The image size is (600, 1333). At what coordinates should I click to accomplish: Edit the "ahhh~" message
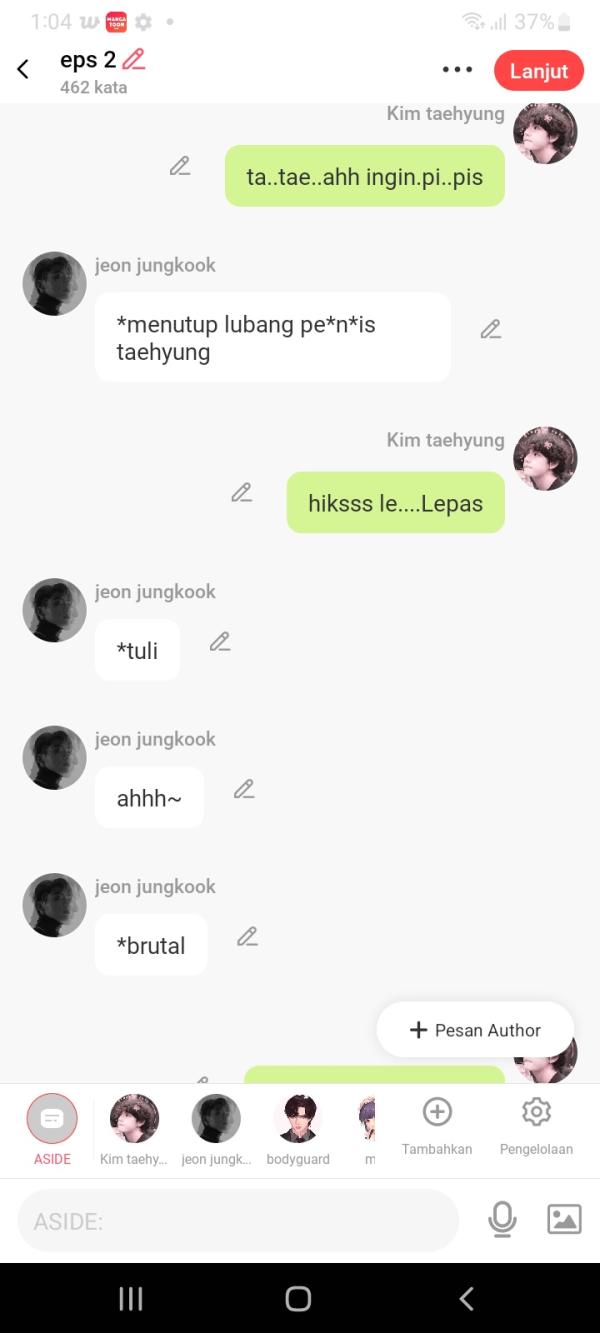[244, 789]
